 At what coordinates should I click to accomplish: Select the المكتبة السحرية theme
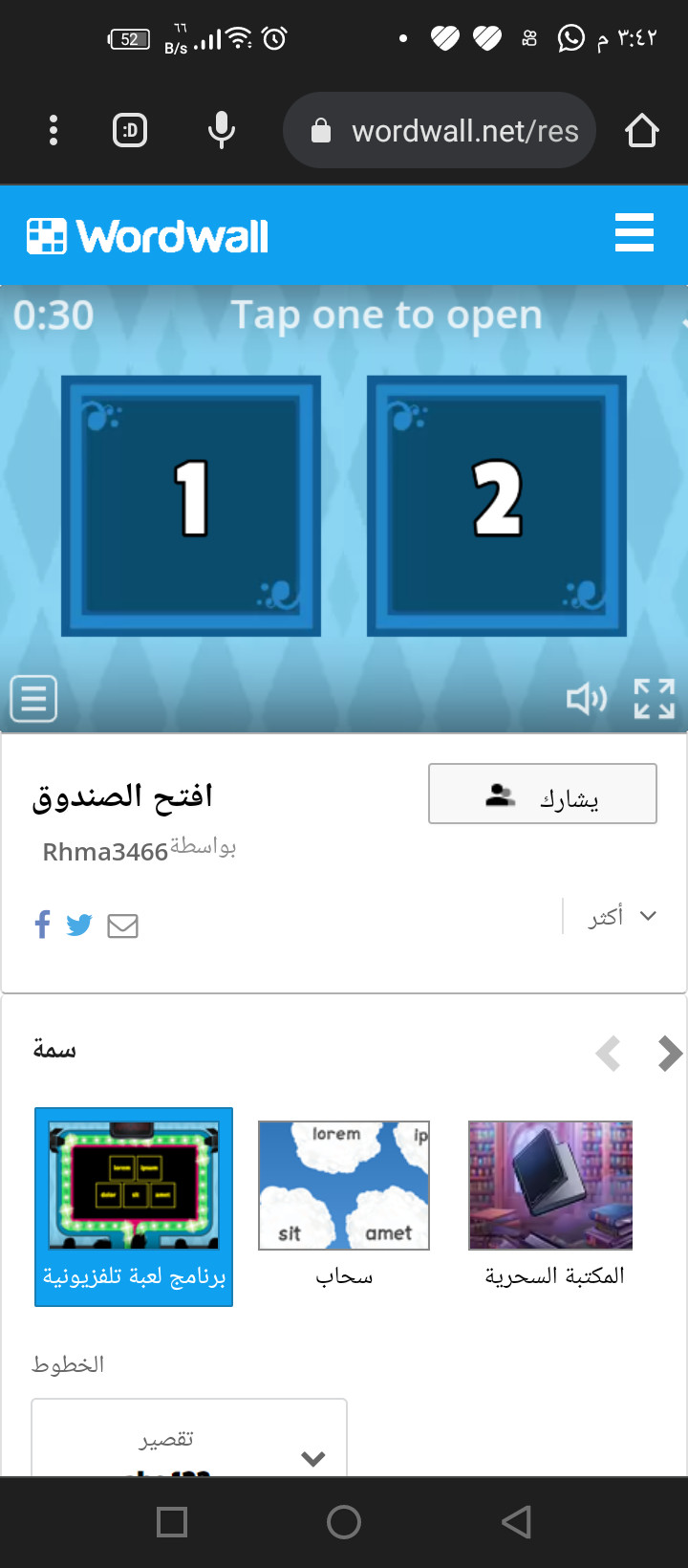click(x=551, y=1187)
